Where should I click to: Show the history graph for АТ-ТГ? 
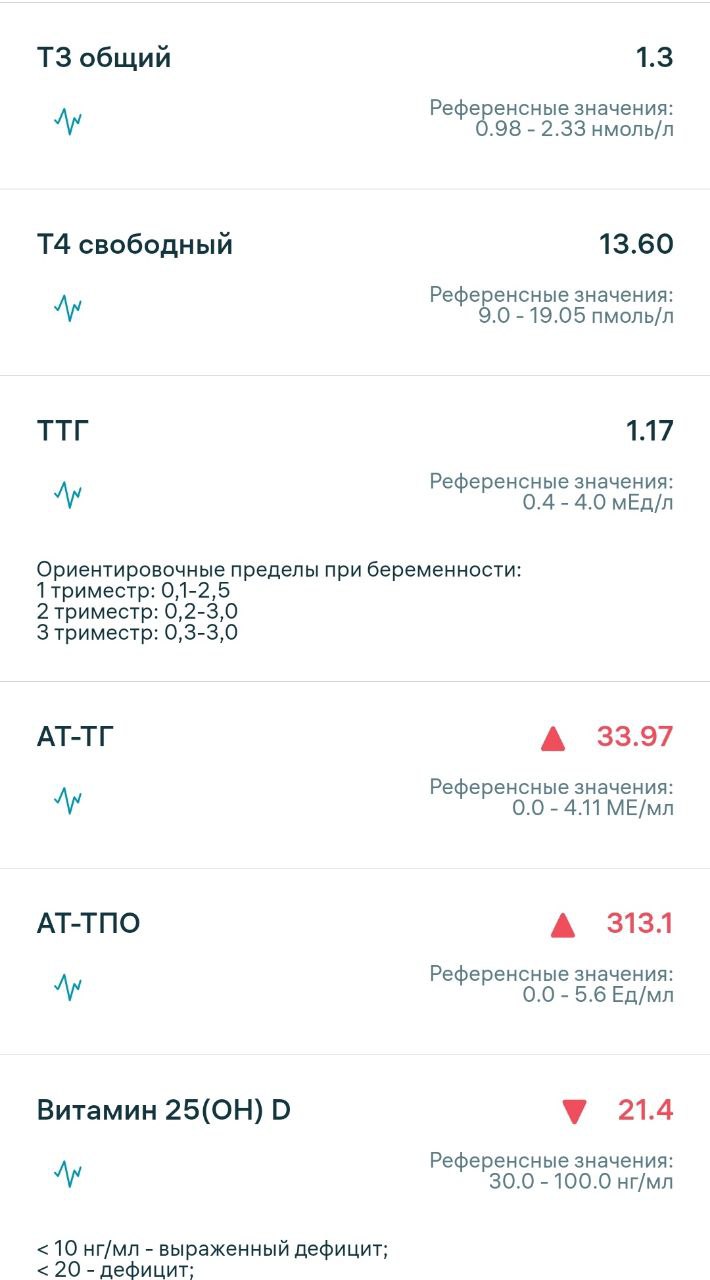(68, 800)
